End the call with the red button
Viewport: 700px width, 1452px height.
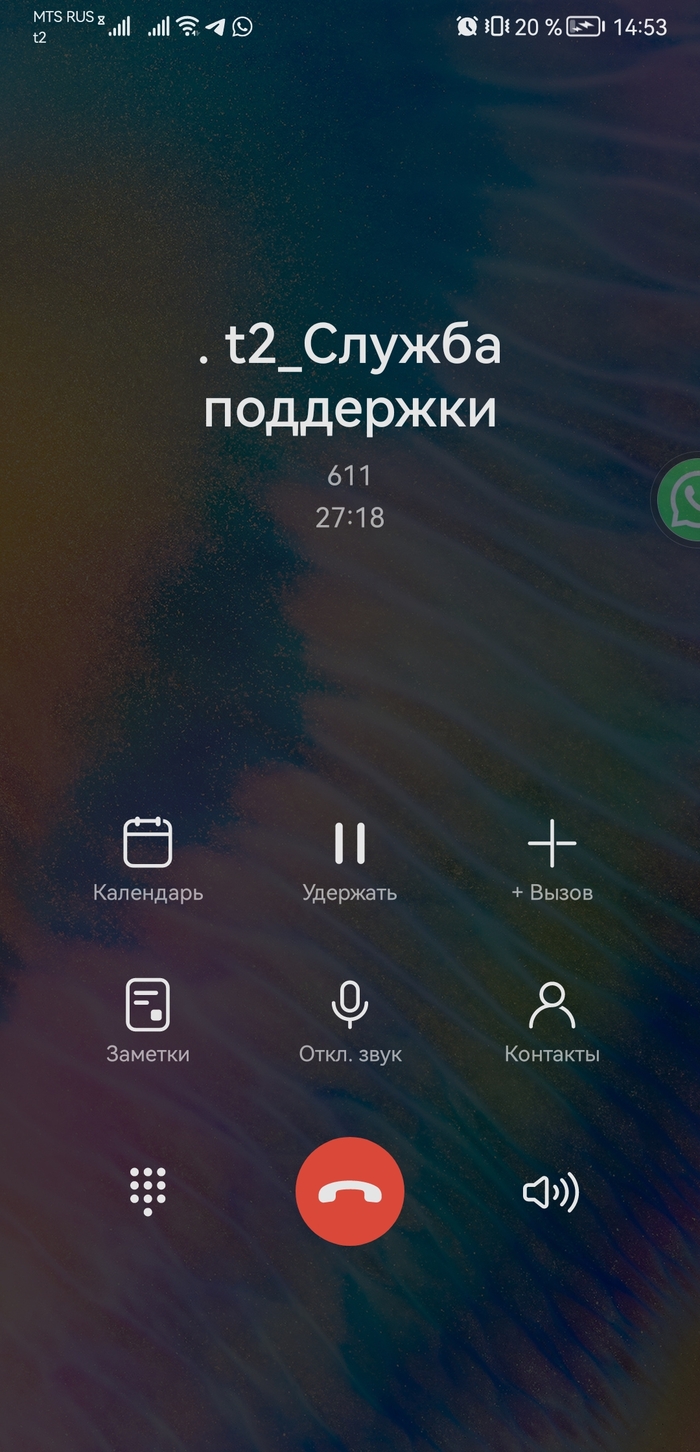point(350,1192)
